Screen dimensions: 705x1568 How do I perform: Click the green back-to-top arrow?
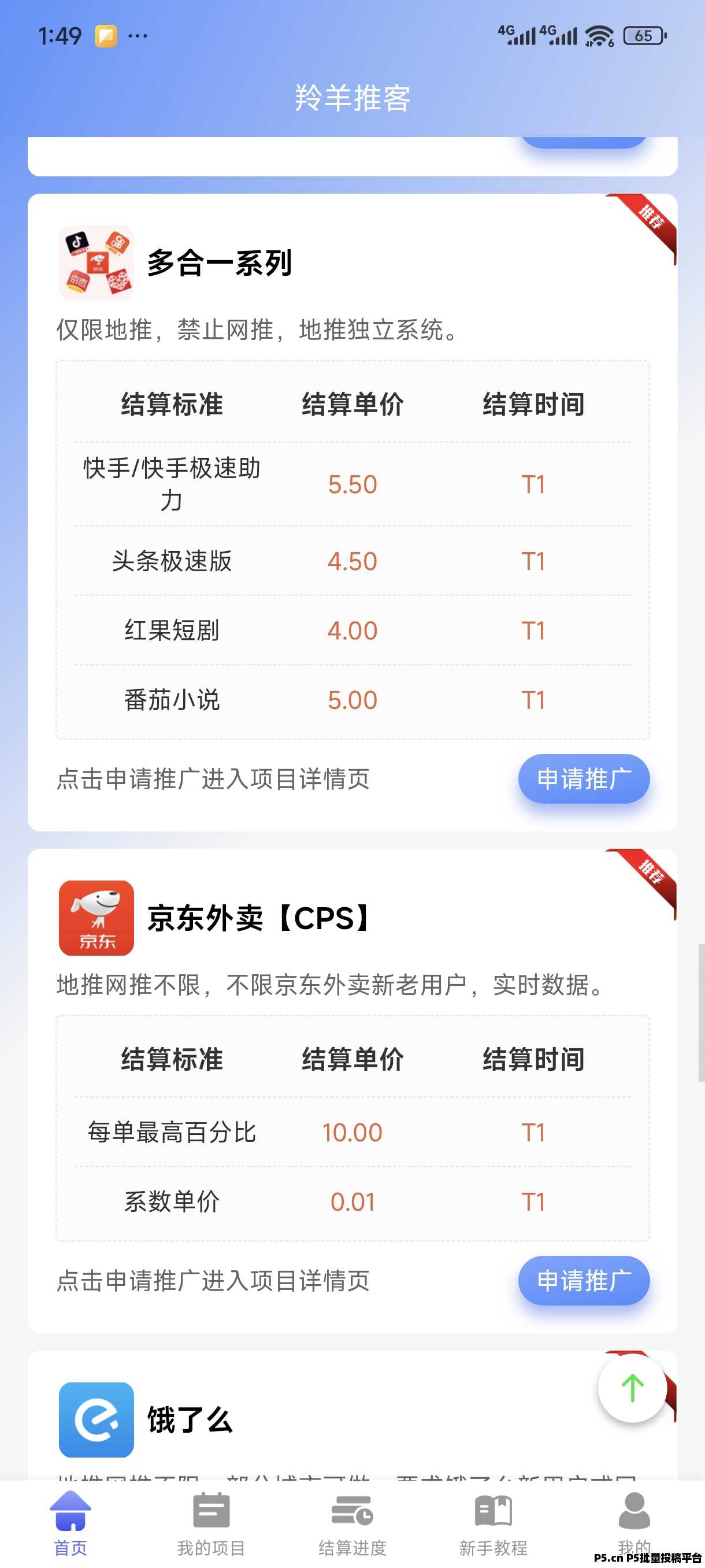[632, 1387]
